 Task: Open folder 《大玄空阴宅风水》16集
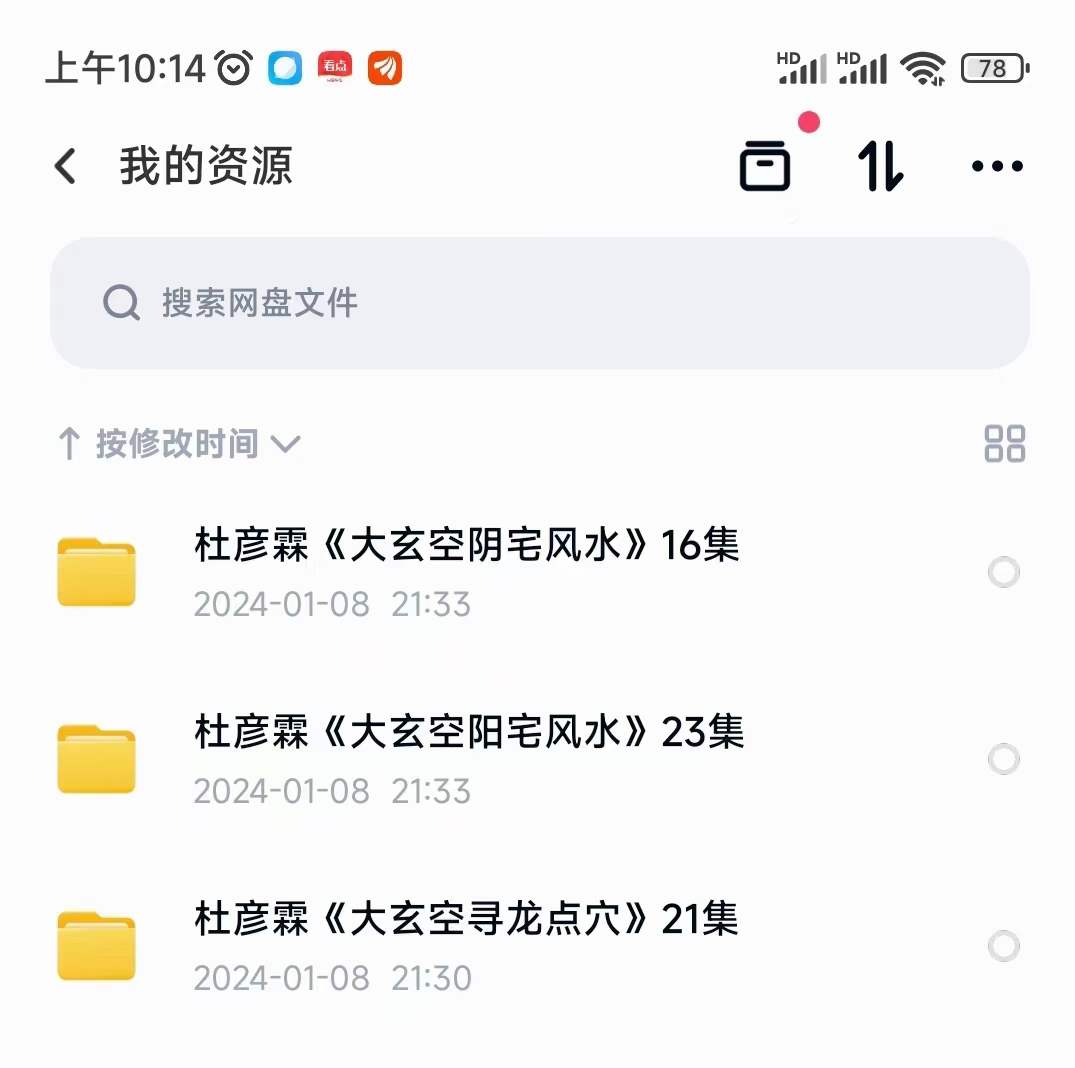tap(466, 572)
